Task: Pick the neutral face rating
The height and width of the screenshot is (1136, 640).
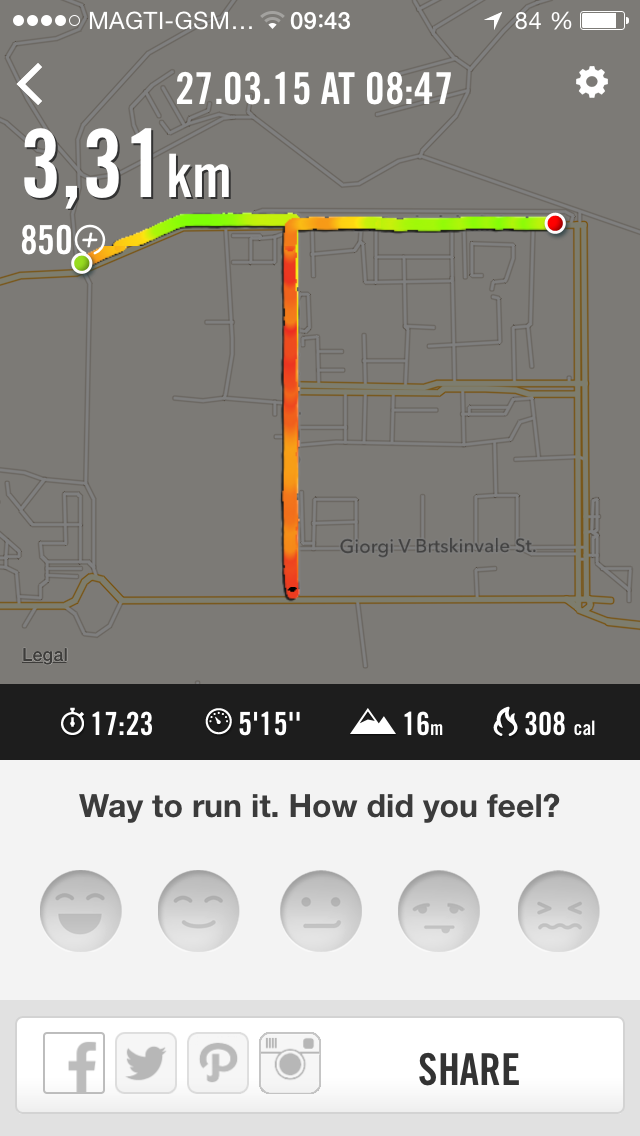Action: pyautogui.click(x=321, y=911)
